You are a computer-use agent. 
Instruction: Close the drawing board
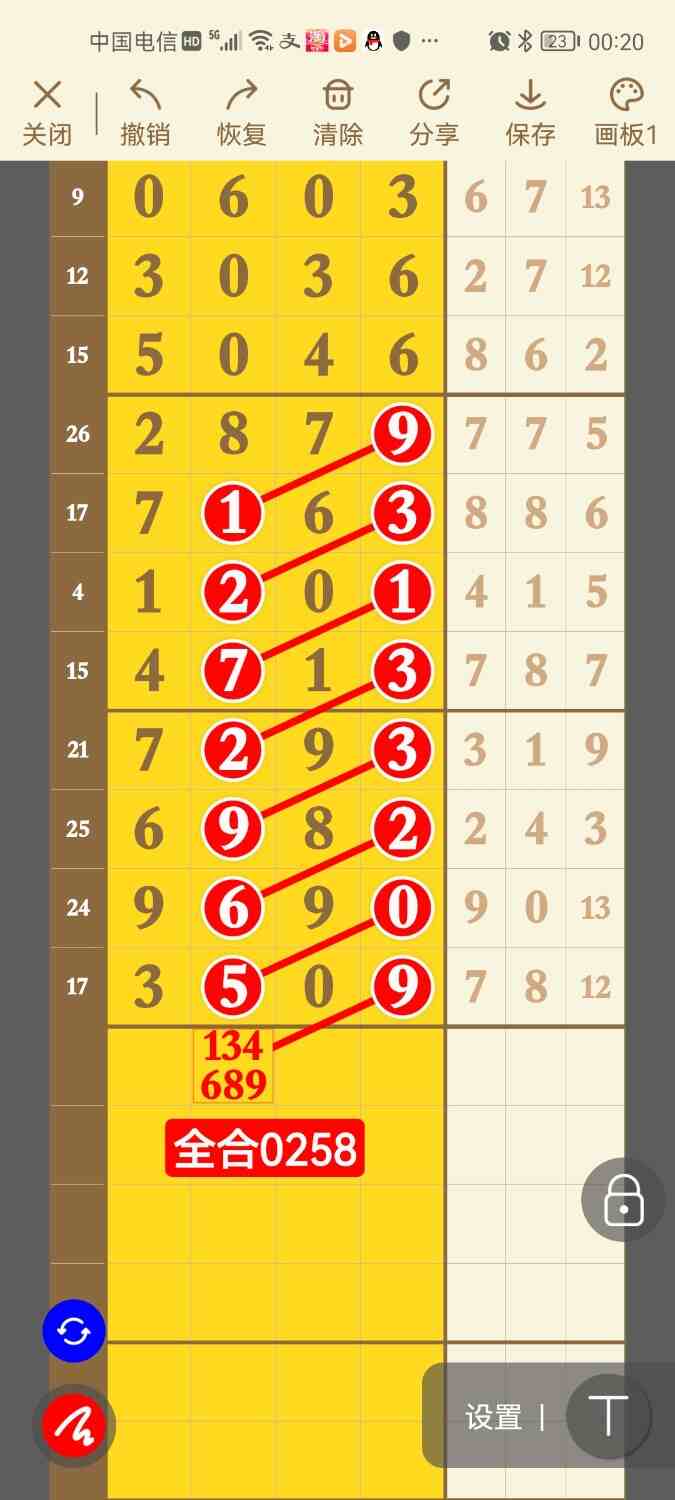click(47, 113)
